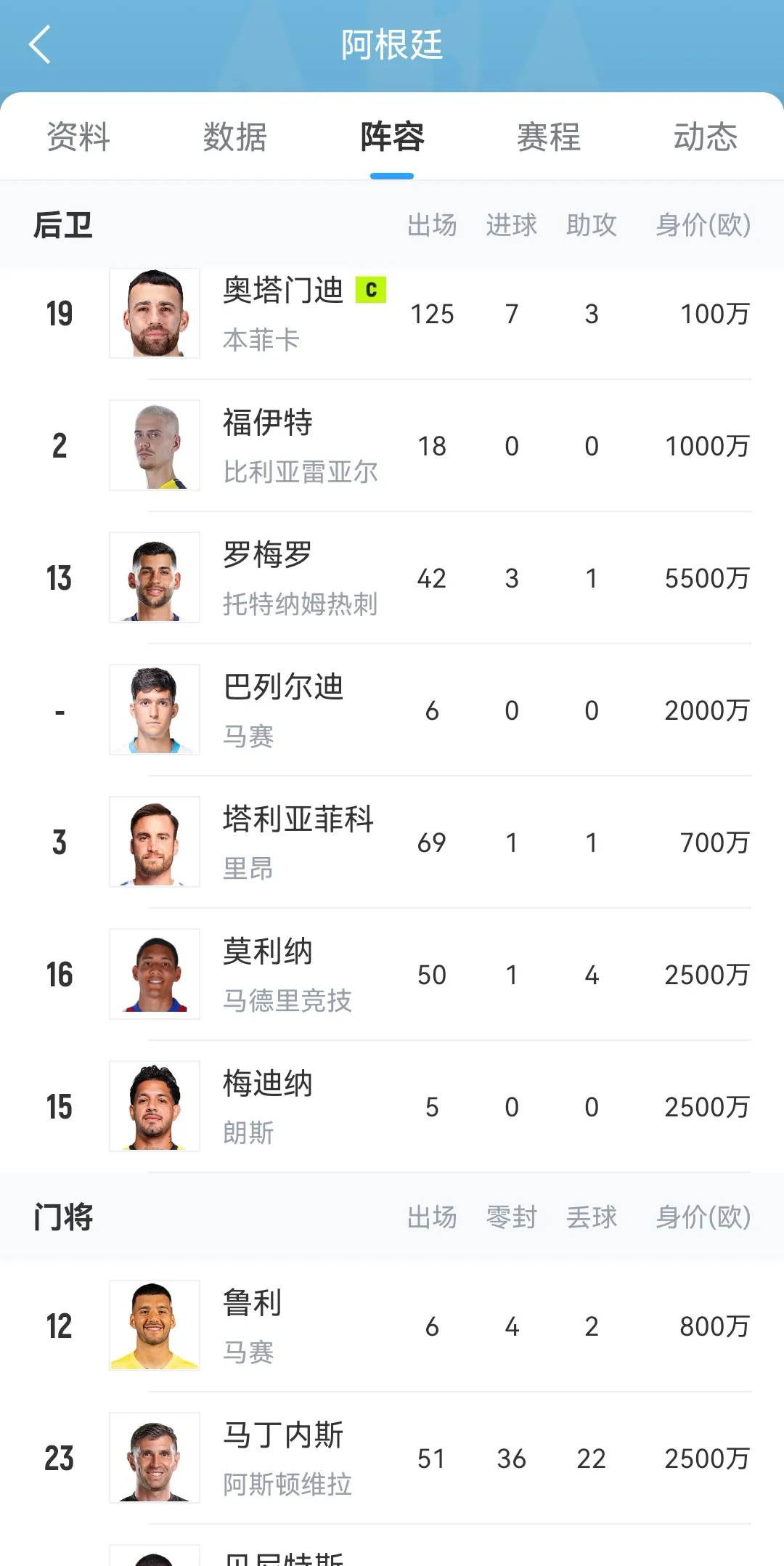Select player name 巴列尔迪
This screenshot has height=1566, width=784.
283,689
